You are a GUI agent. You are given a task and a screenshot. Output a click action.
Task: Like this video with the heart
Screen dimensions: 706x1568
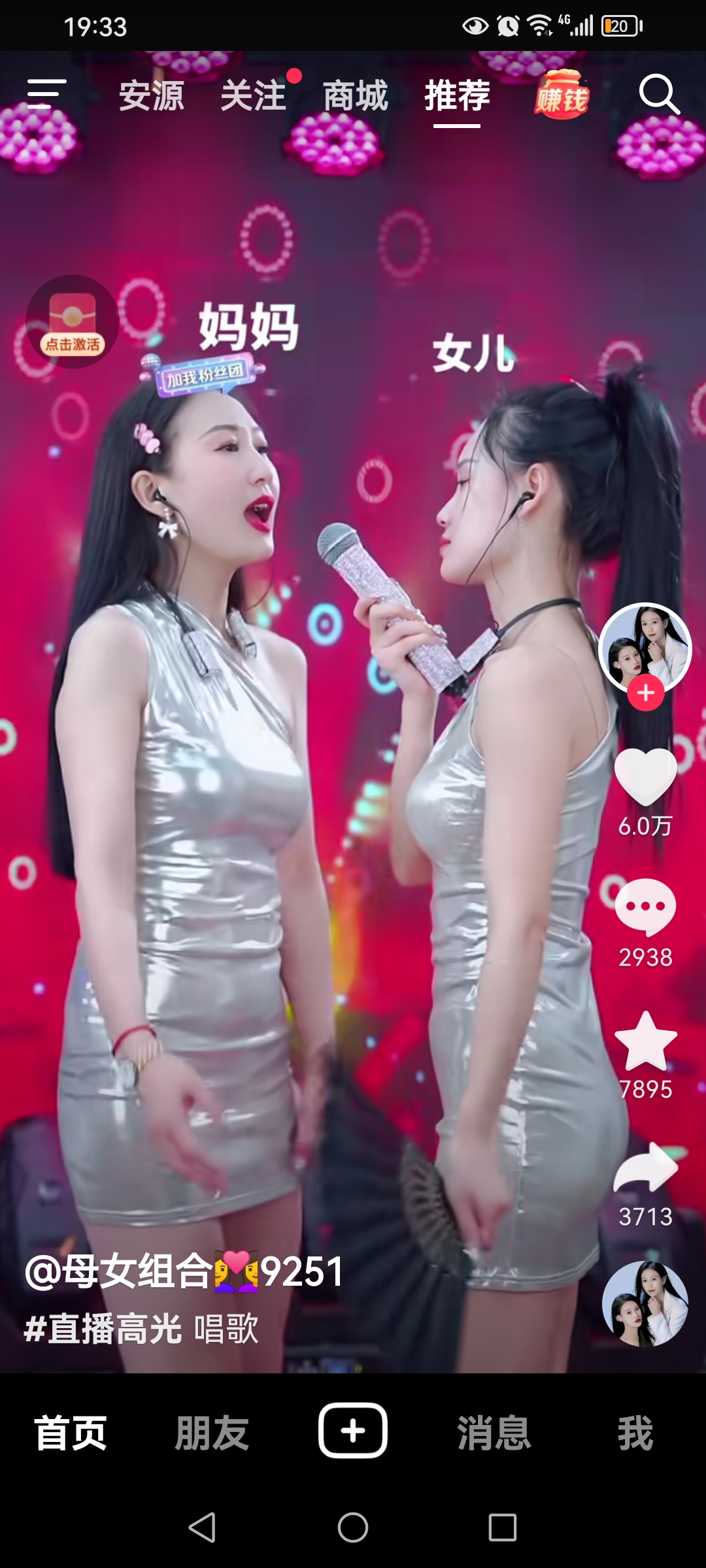[645, 776]
